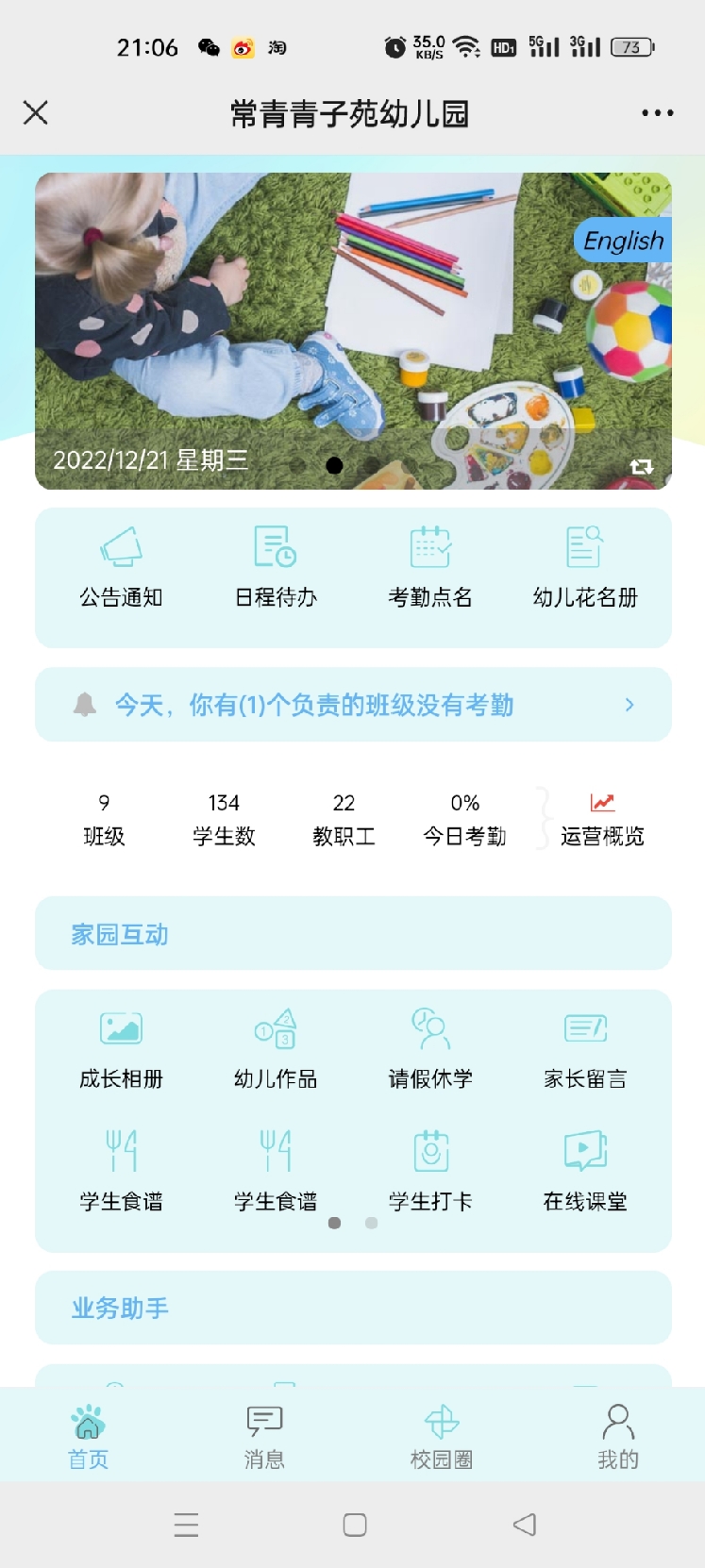Viewport: 705px width, 1568px height.
Task: Open the three-dot overflow menu
Action: (657, 113)
